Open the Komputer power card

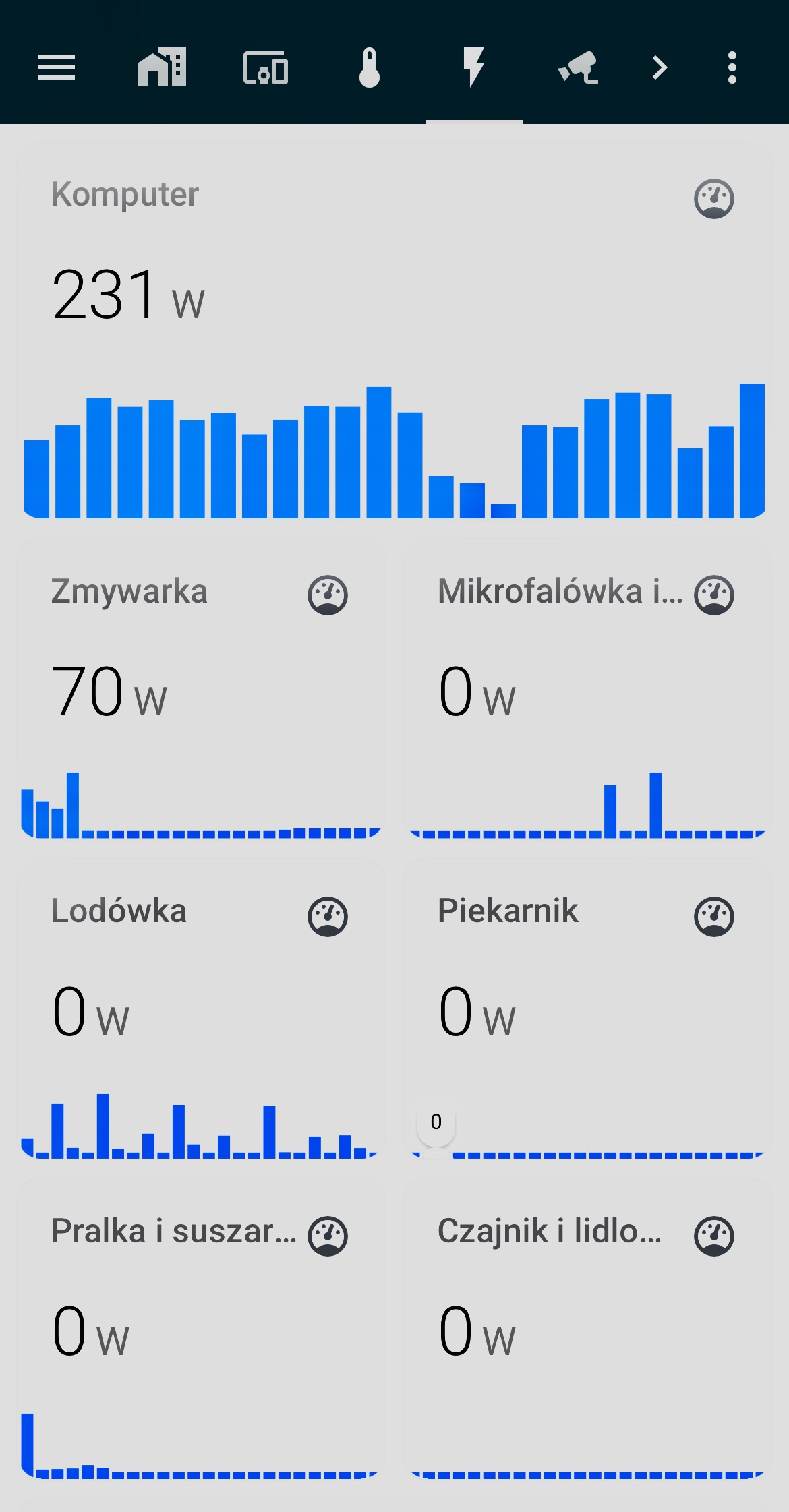tap(394, 330)
